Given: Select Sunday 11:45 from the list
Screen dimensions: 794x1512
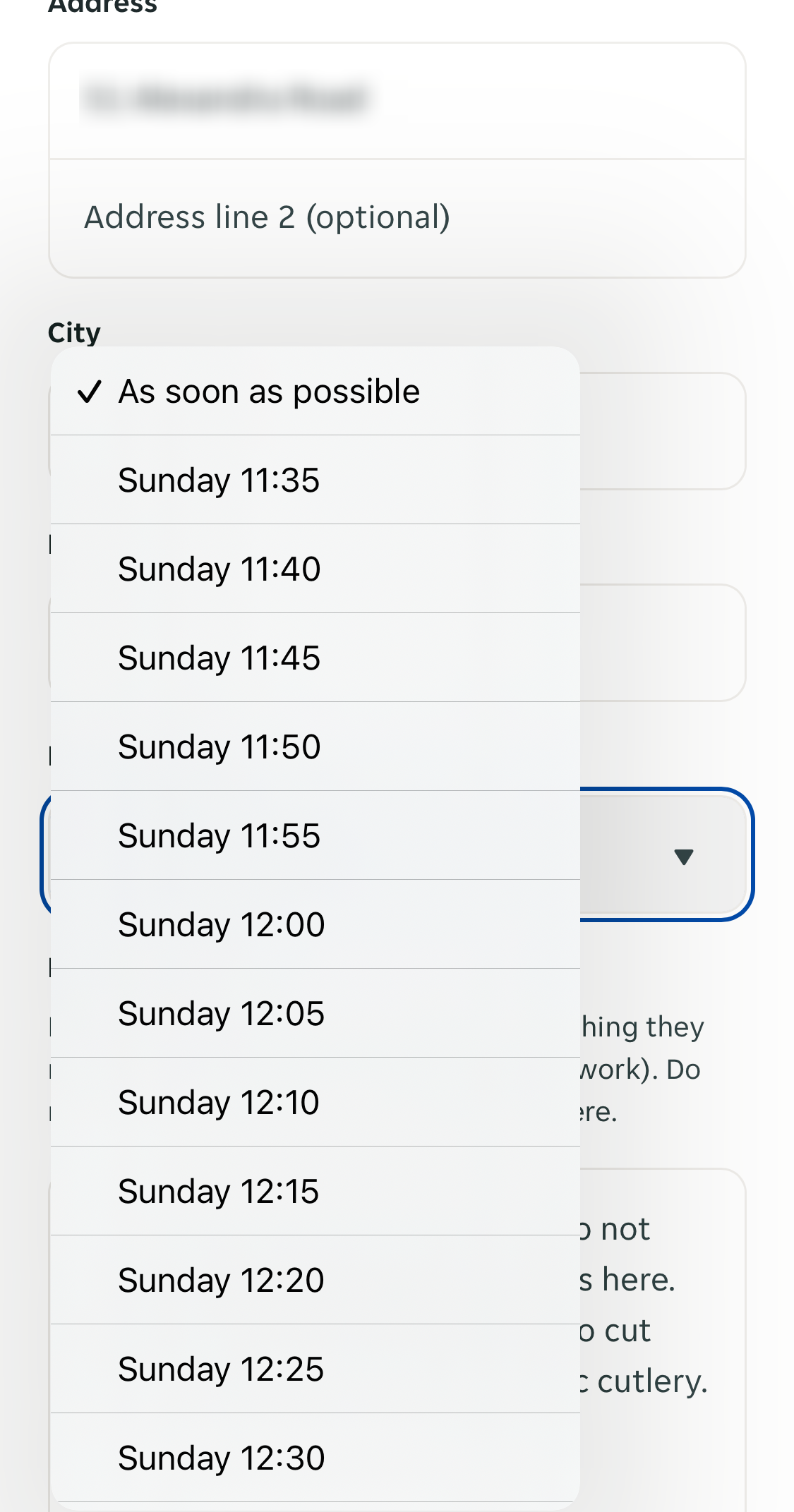Looking at the screenshot, I should [x=315, y=658].
